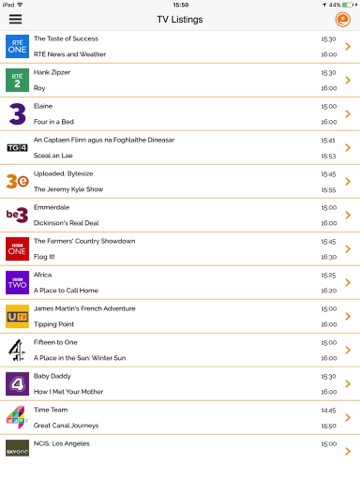Open RTÉ One listings with Taste of Success
Screen dimensions: 360x480
[180, 47]
